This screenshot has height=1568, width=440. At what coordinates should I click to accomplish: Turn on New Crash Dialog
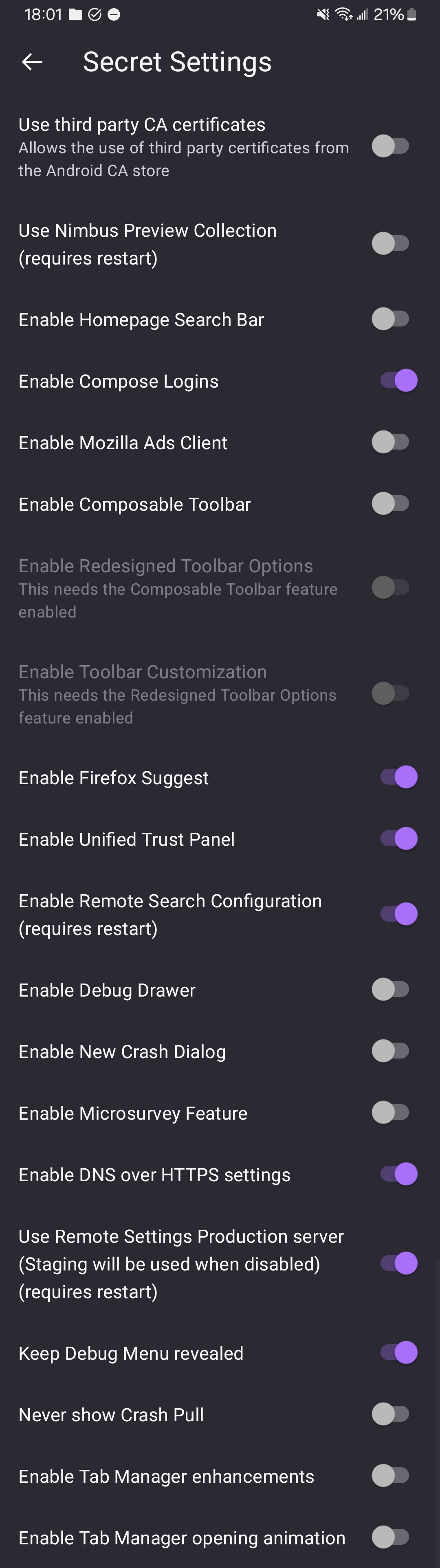point(391,1051)
